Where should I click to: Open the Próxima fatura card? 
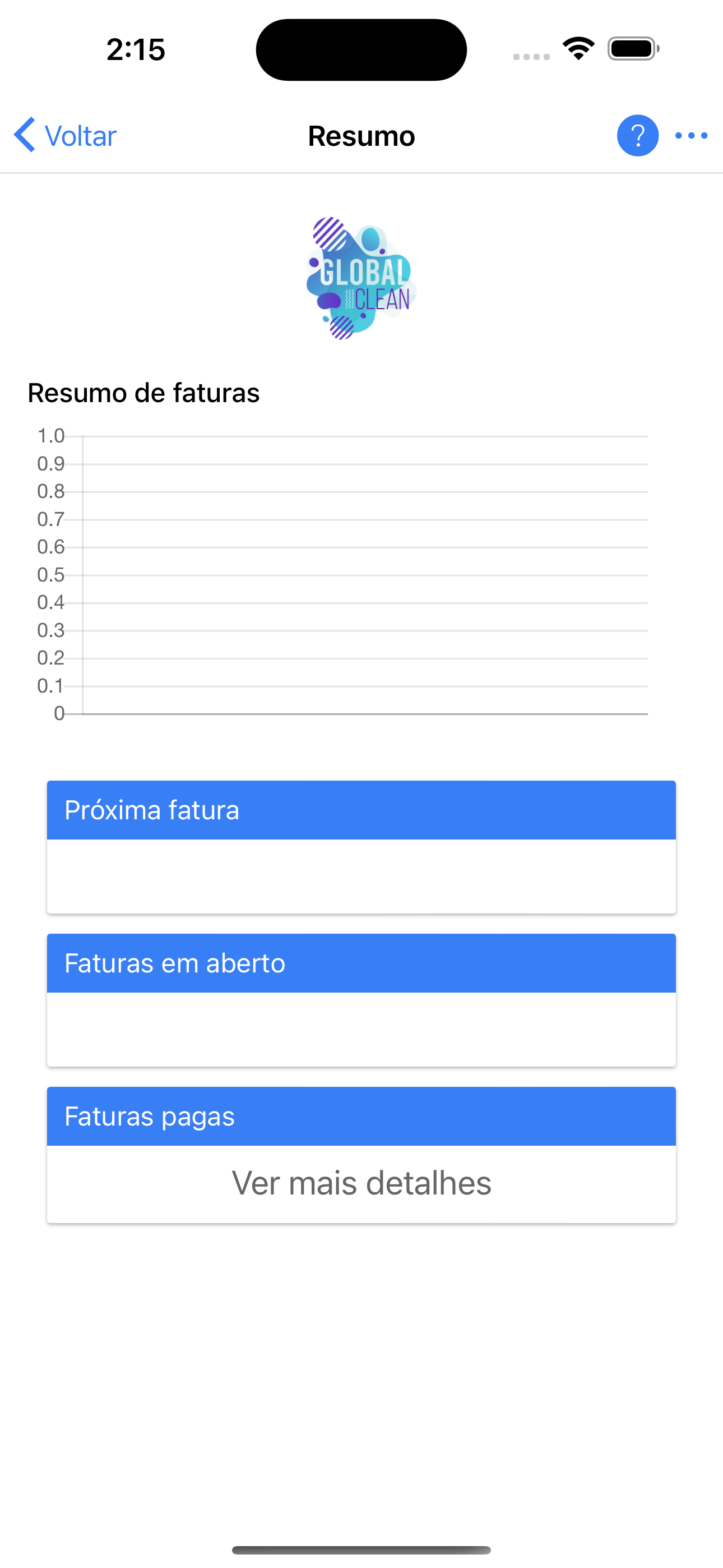point(361,847)
